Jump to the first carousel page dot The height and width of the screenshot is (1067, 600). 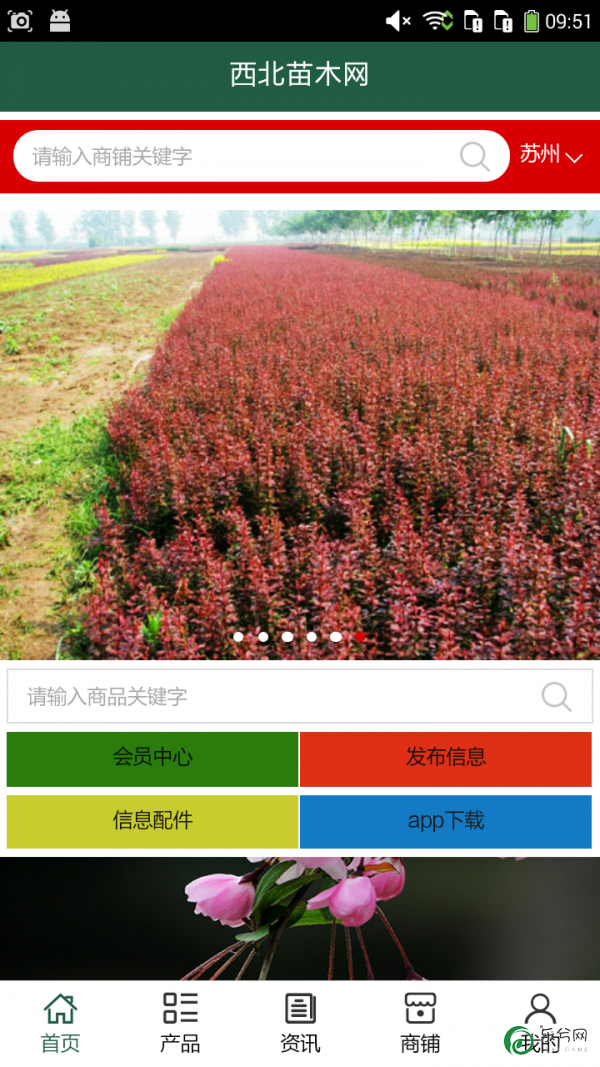coord(238,637)
